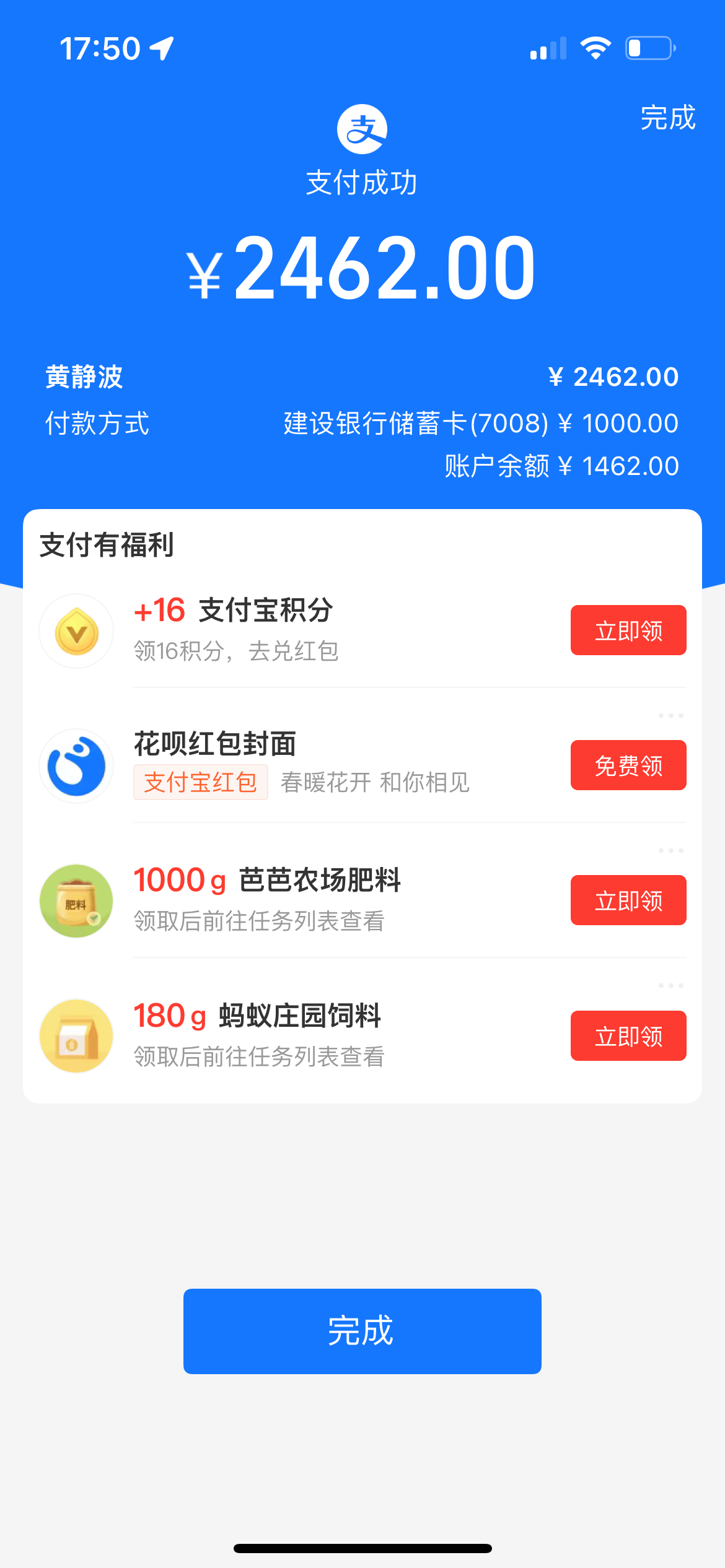
Task: Open more options for 蚂蚁庄园饲料
Action: [x=670, y=985]
